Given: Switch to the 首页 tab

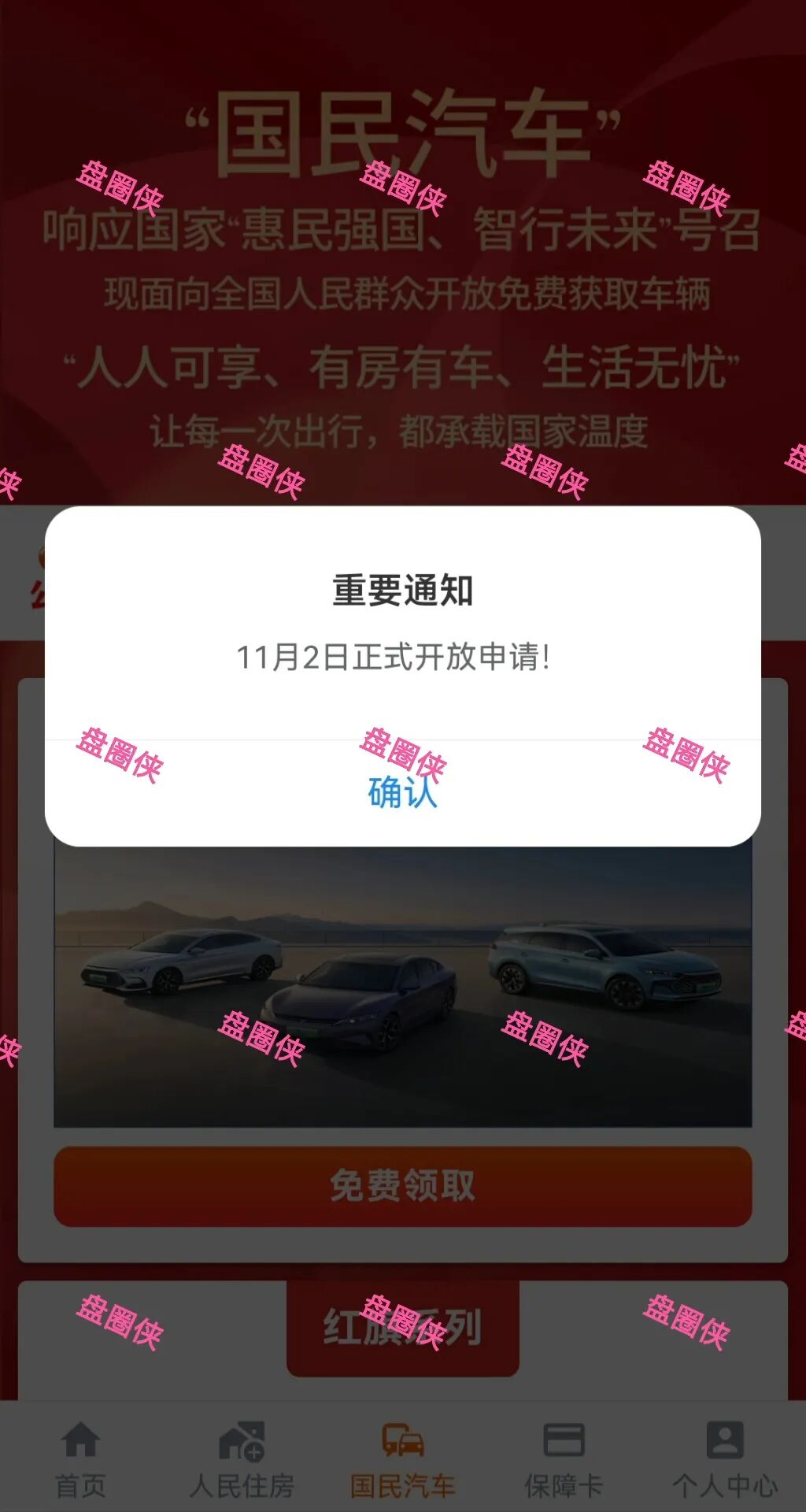Looking at the screenshot, I should coord(80,1459).
